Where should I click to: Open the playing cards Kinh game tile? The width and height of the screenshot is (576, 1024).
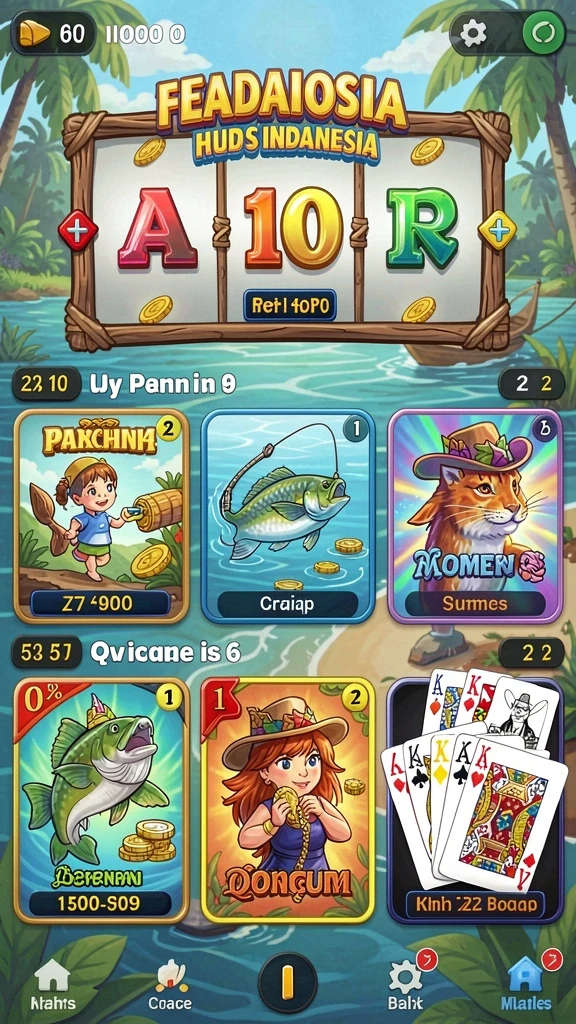pos(475,799)
